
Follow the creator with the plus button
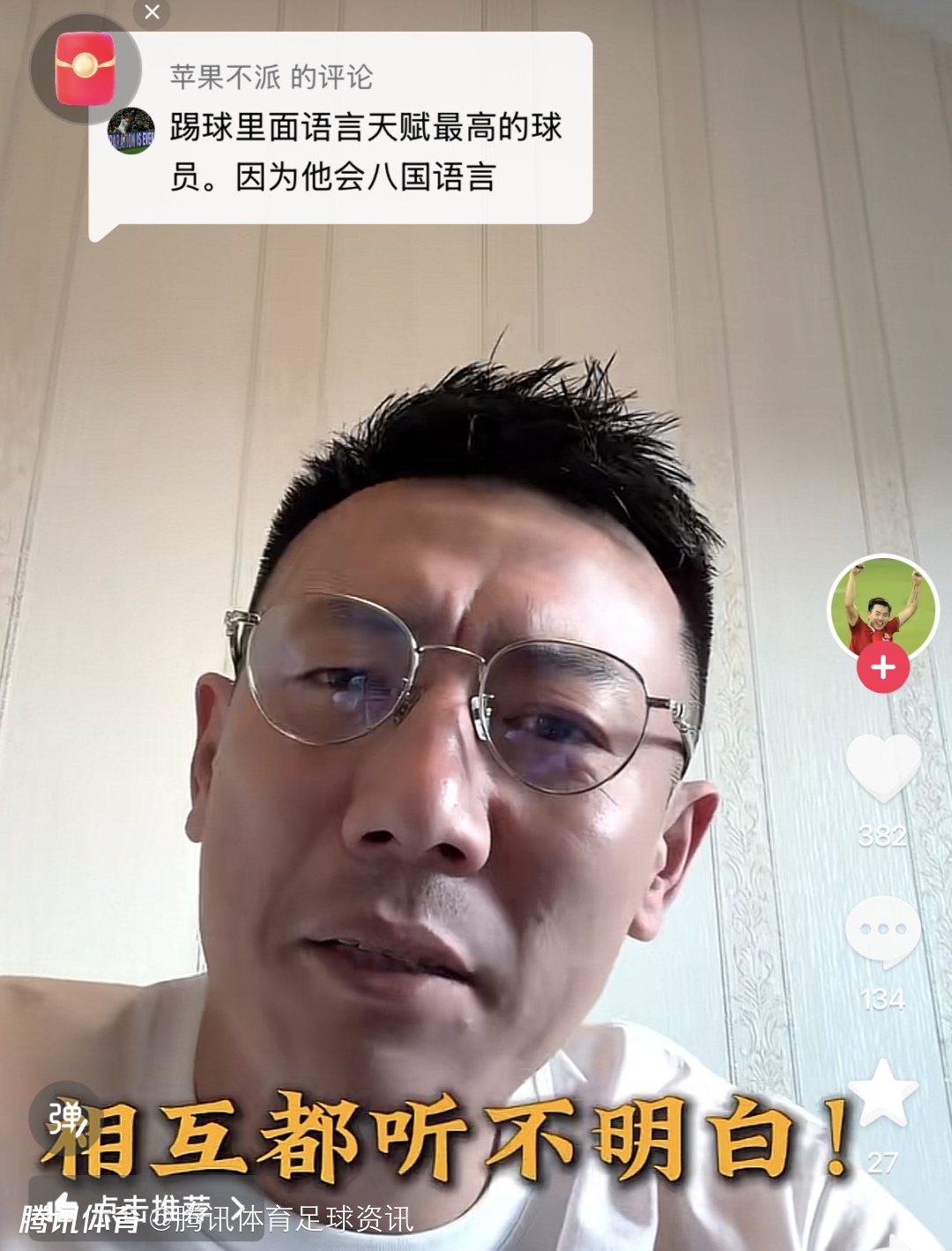(x=882, y=667)
